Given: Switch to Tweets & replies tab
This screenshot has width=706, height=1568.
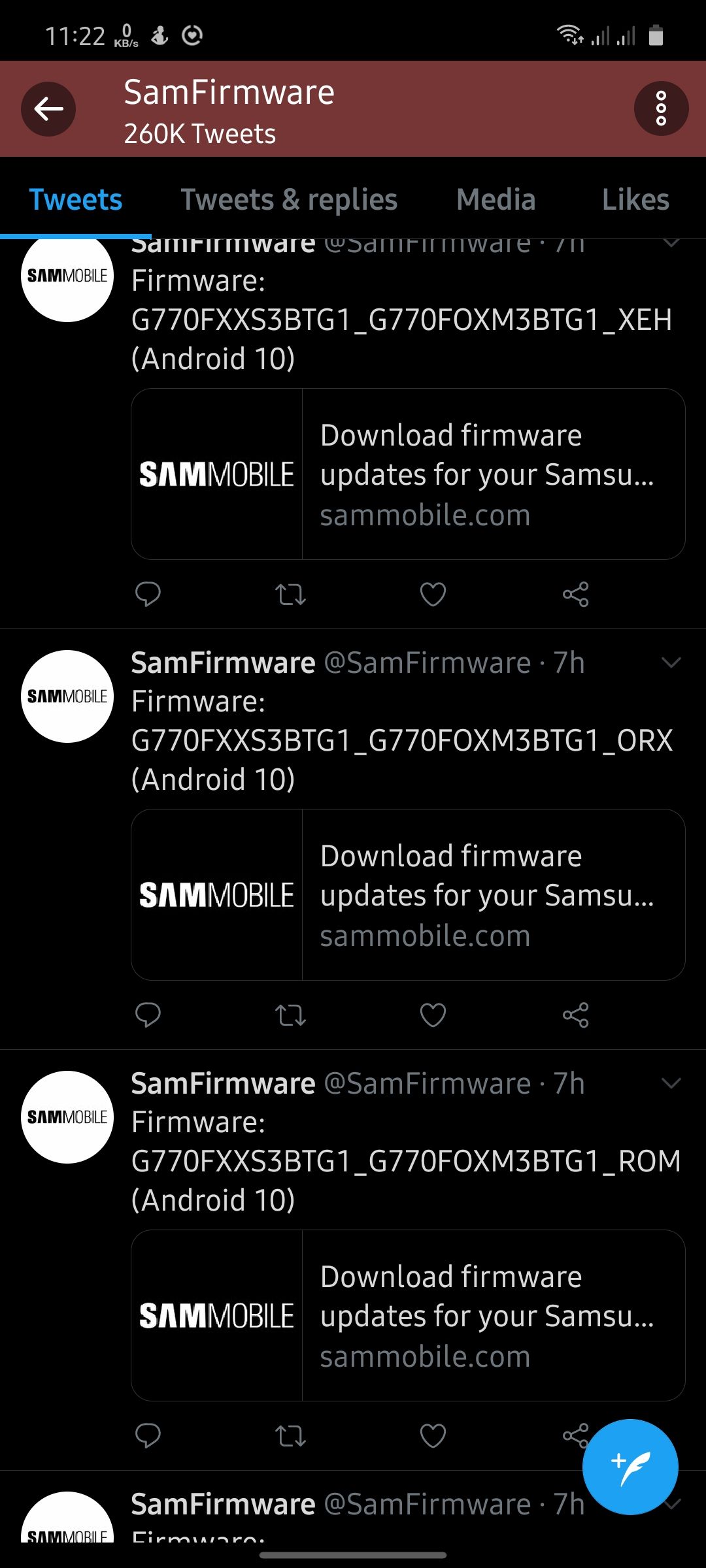Looking at the screenshot, I should point(289,199).
